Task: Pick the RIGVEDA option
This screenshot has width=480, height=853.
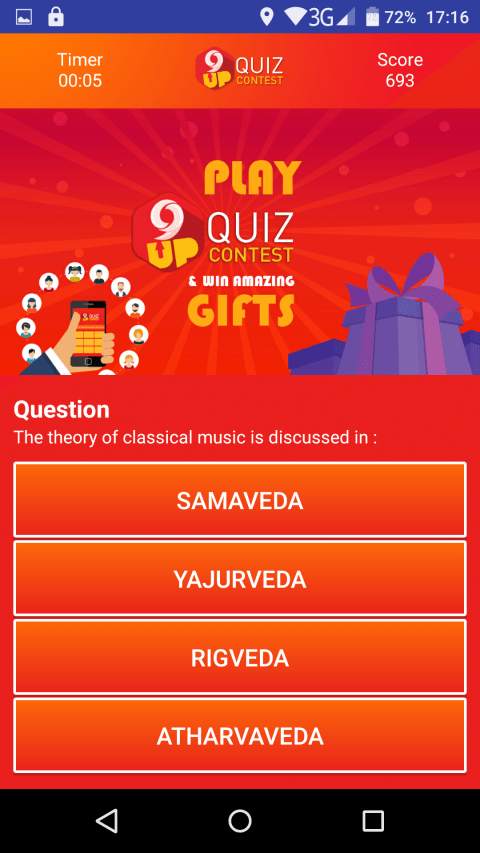Action: coord(240,657)
